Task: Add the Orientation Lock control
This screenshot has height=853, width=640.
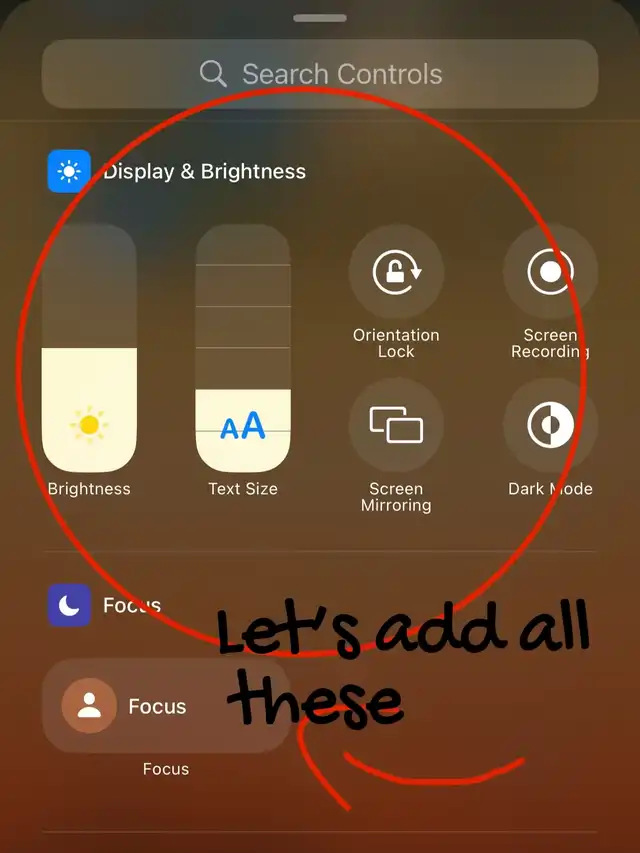Action: (x=396, y=272)
